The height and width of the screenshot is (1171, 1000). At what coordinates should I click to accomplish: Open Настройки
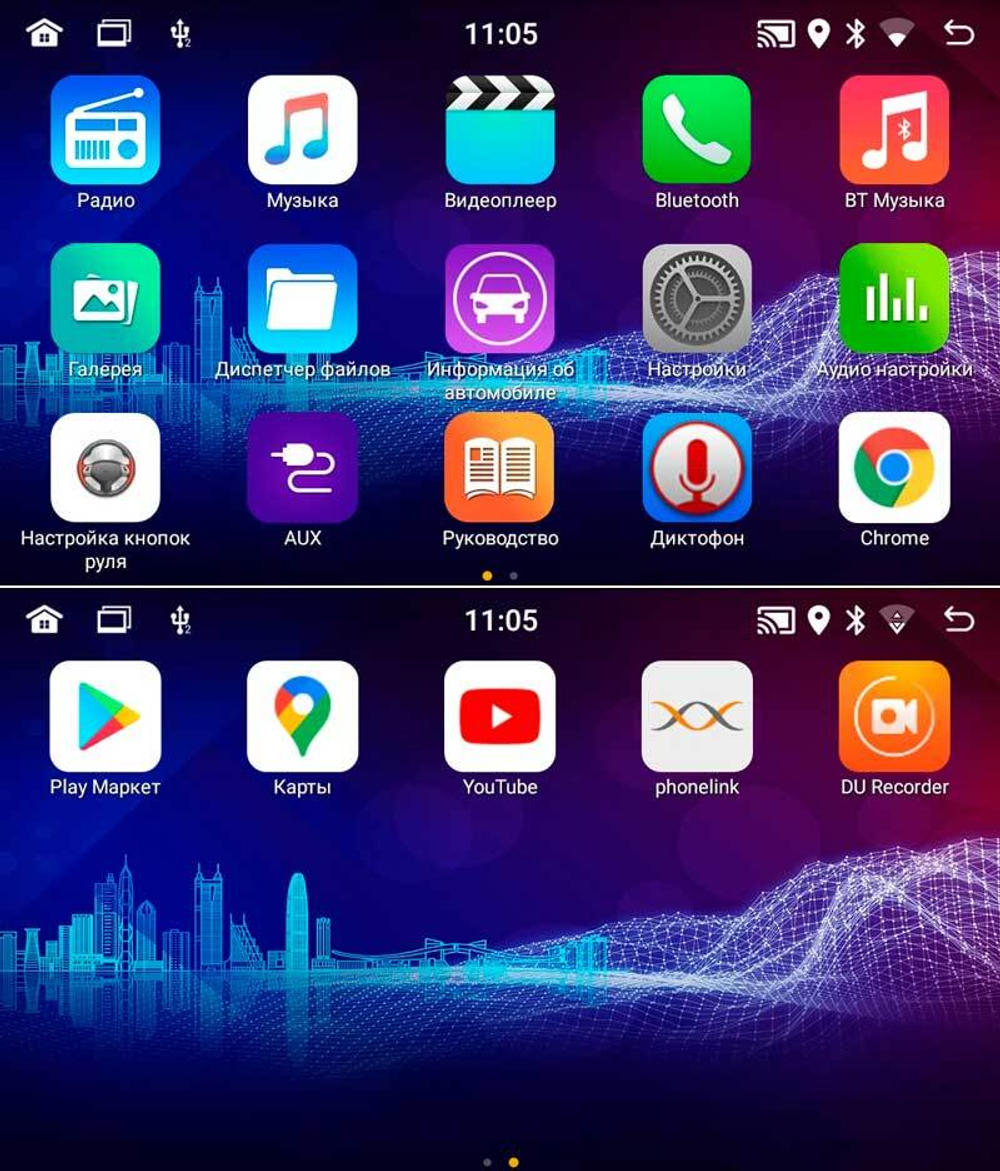697,299
